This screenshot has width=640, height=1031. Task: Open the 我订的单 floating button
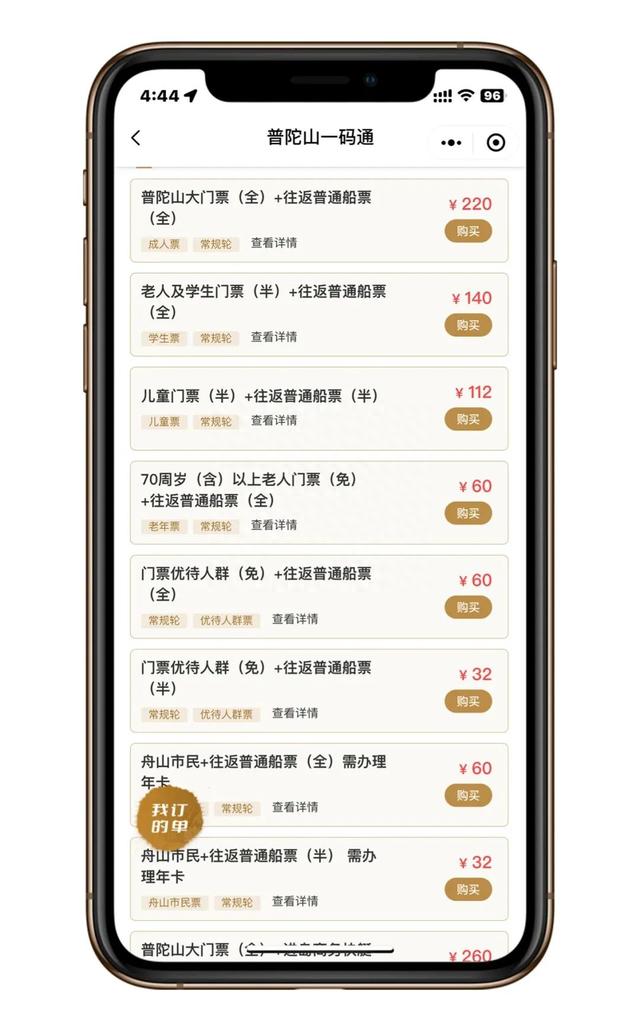pyautogui.click(x=169, y=818)
